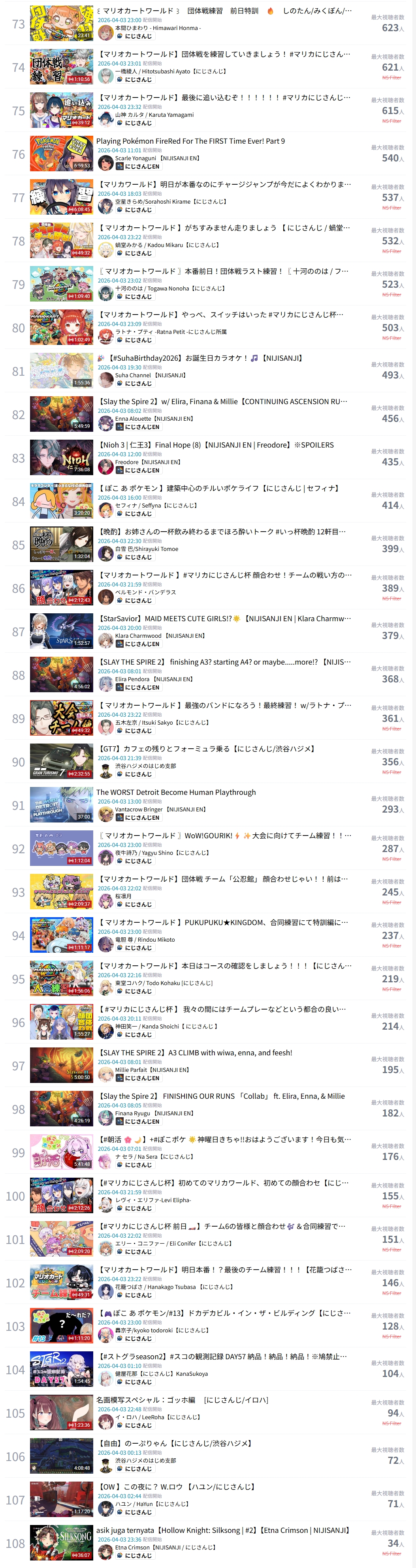Open the NS Filter link on rank 74
416x1568 pixels.
point(392,78)
